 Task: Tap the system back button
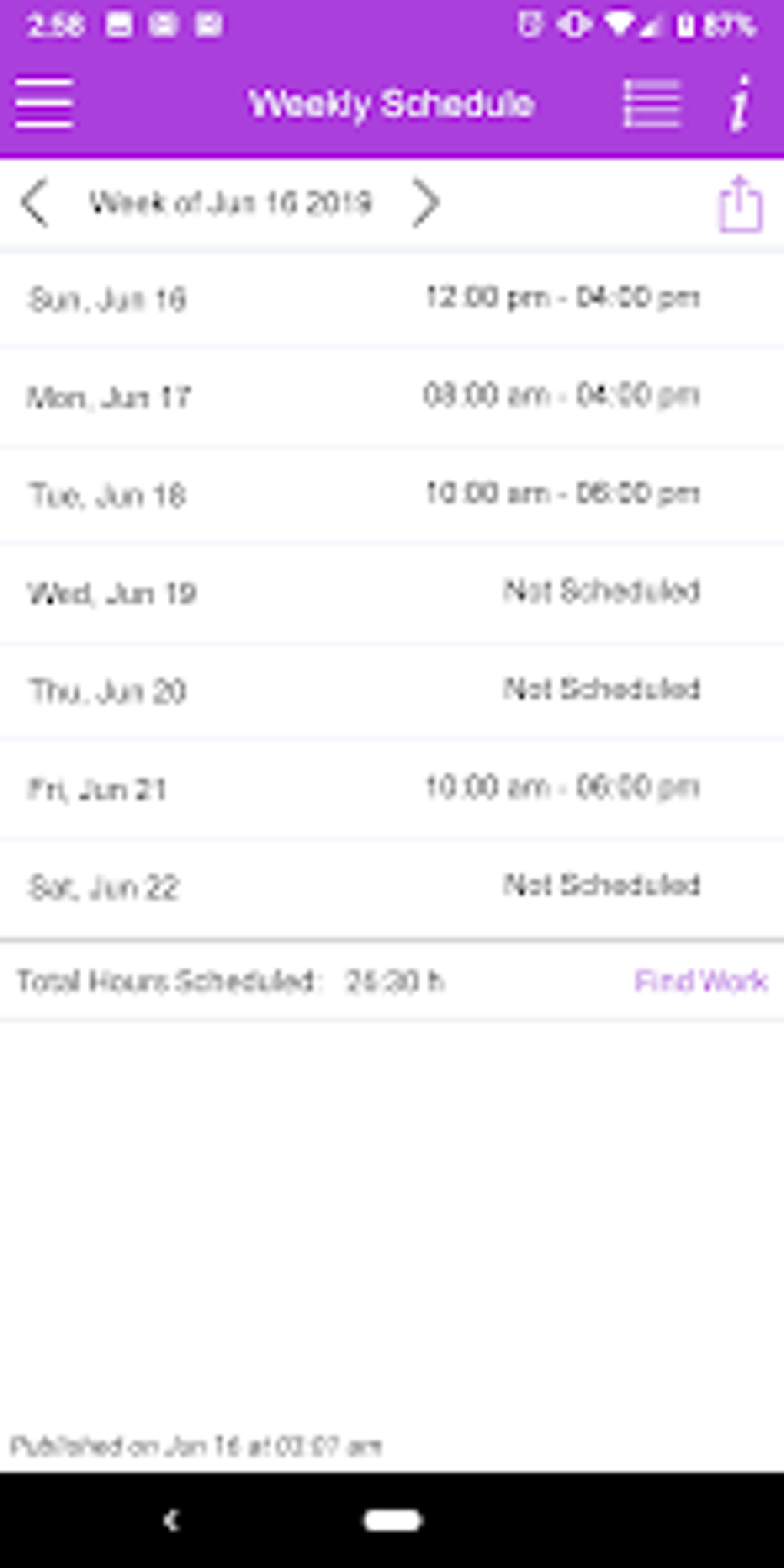coord(172,1520)
